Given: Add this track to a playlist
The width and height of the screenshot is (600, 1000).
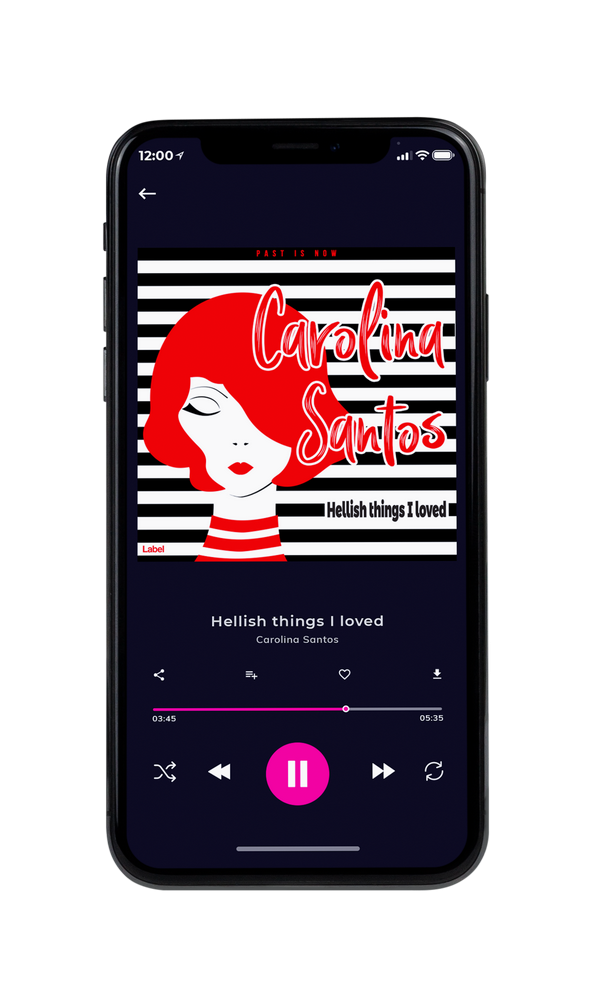Looking at the screenshot, I should 251,675.
